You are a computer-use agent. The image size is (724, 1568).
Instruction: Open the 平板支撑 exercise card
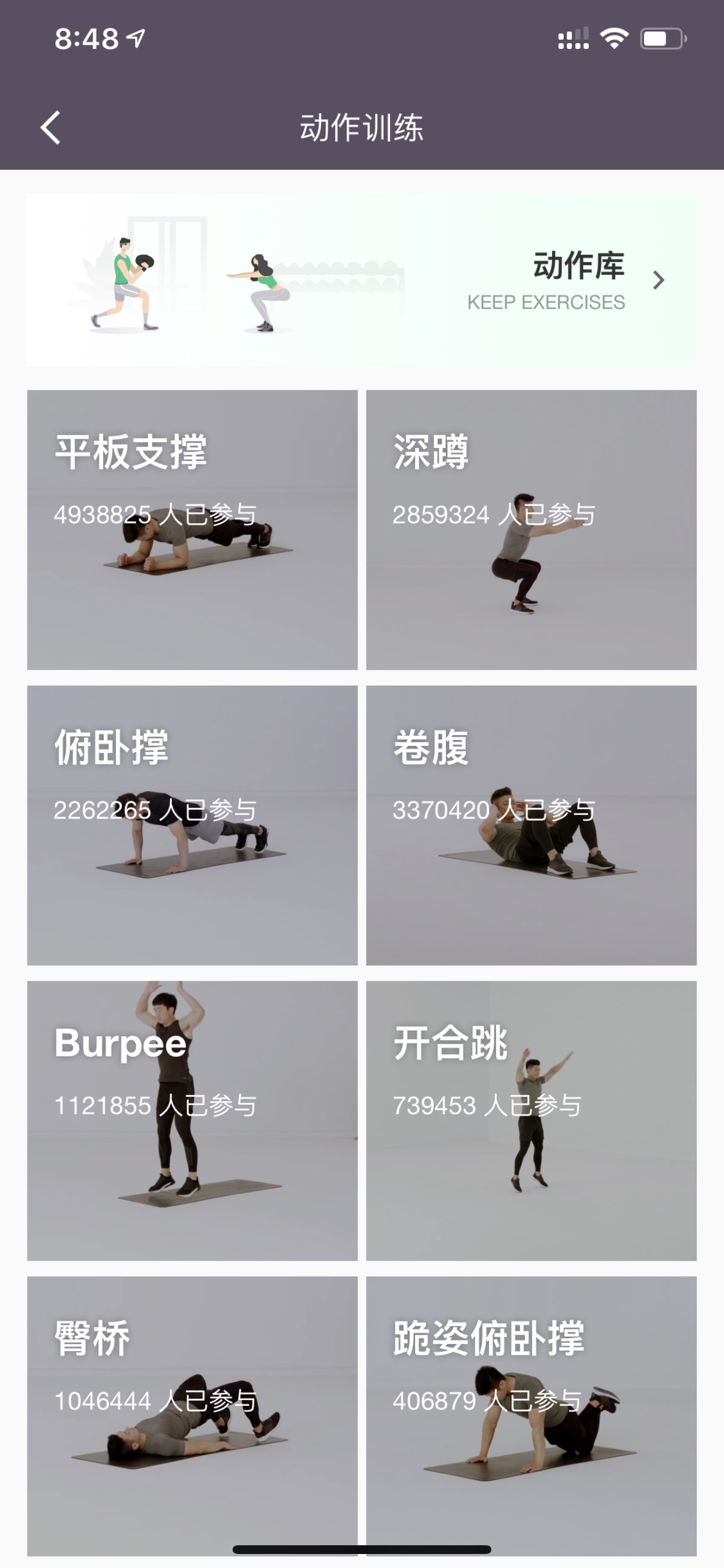click(x=192, y=530)
